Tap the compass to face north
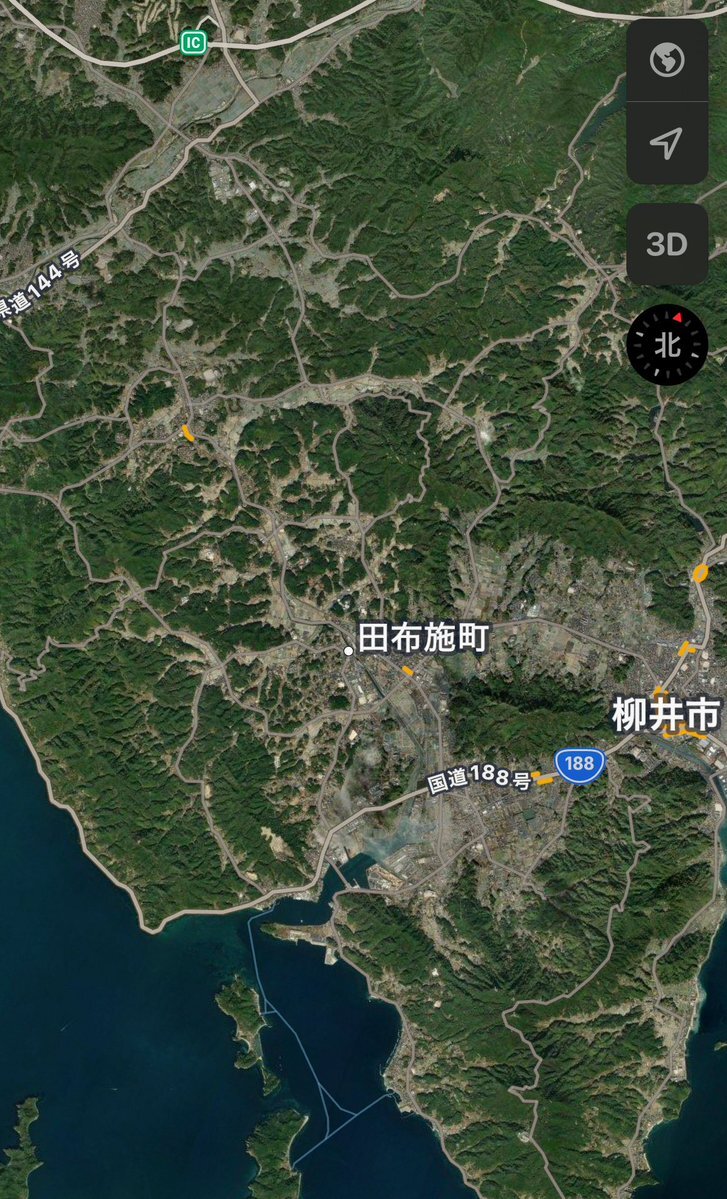The height and width of the screenshot is (1199, 727). click(x=667, y=345)
